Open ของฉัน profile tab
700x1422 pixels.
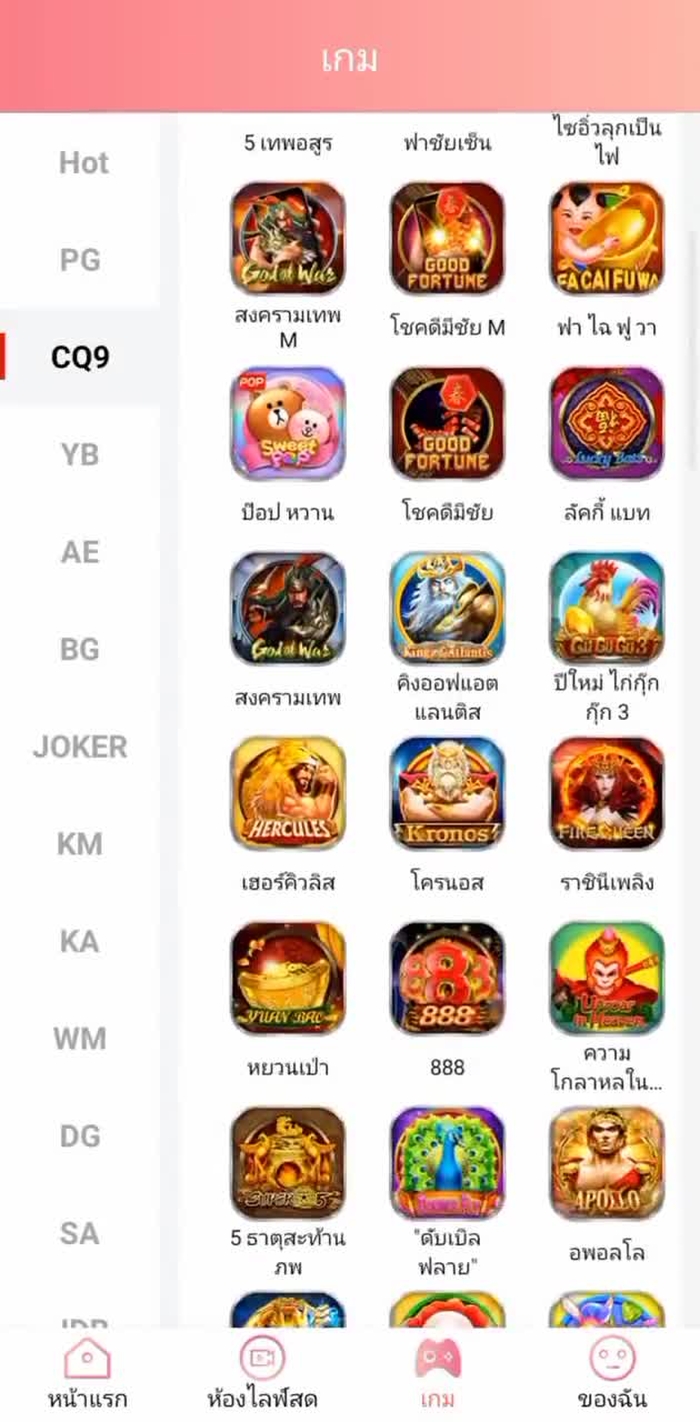[612, 1374]
